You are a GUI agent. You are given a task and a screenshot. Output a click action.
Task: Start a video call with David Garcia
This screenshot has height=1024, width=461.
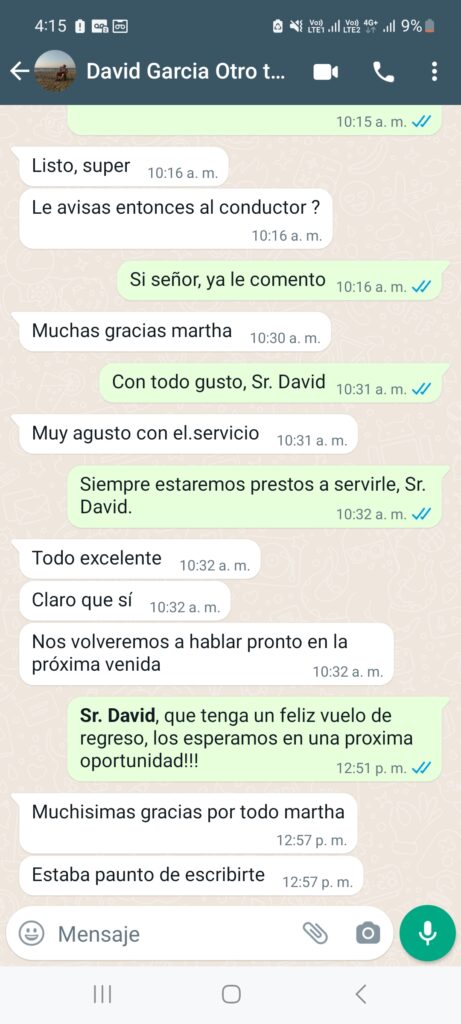[x=326, y=72]
